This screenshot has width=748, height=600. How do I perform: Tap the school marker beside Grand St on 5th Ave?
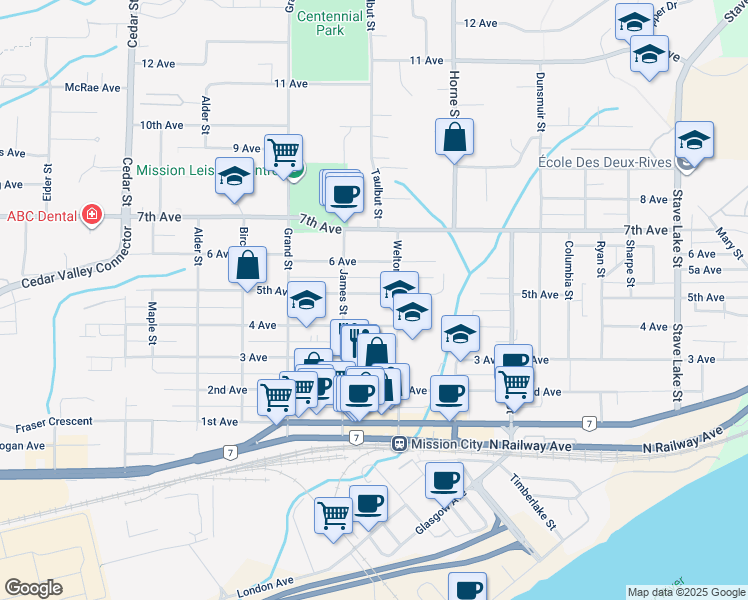(x=306, y=301)
